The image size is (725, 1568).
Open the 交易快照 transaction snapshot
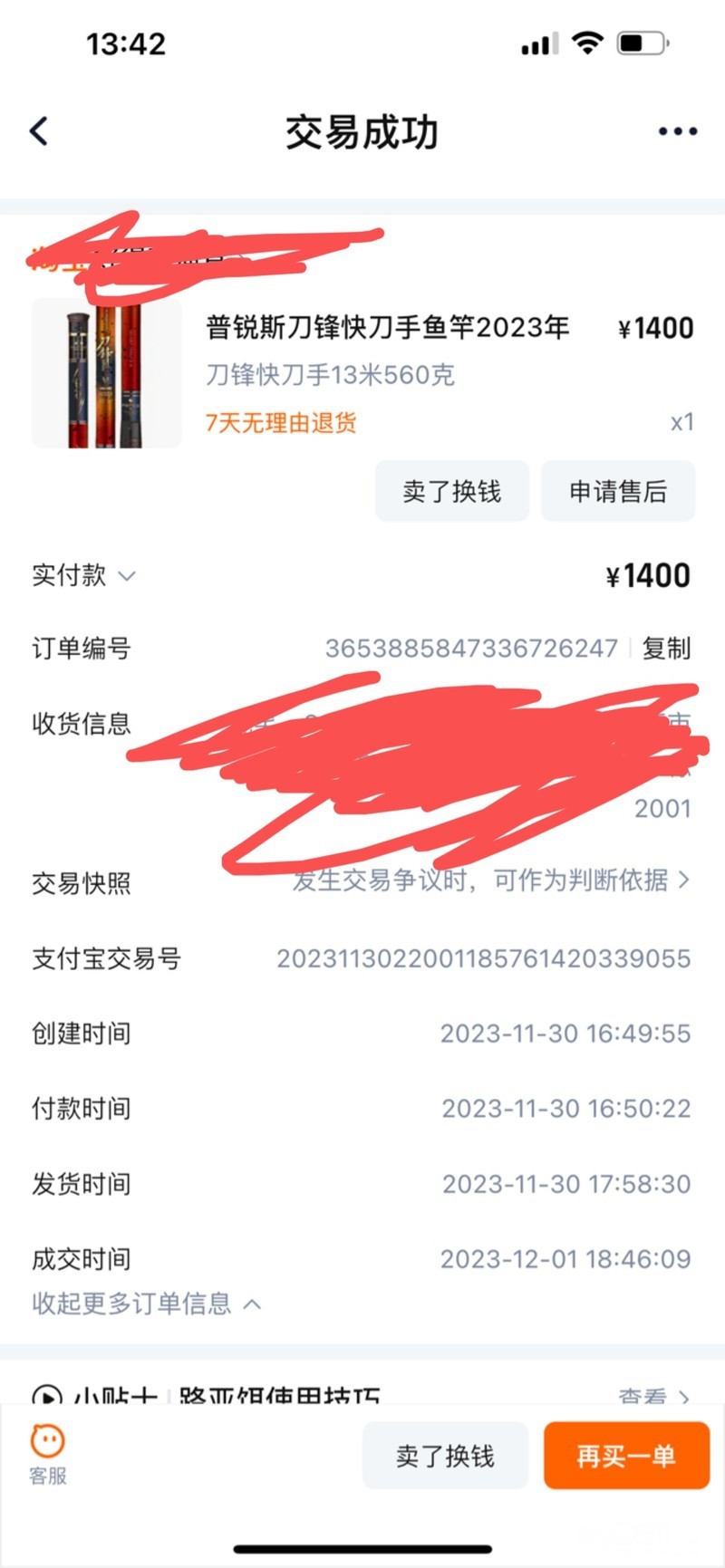[489, 880]
